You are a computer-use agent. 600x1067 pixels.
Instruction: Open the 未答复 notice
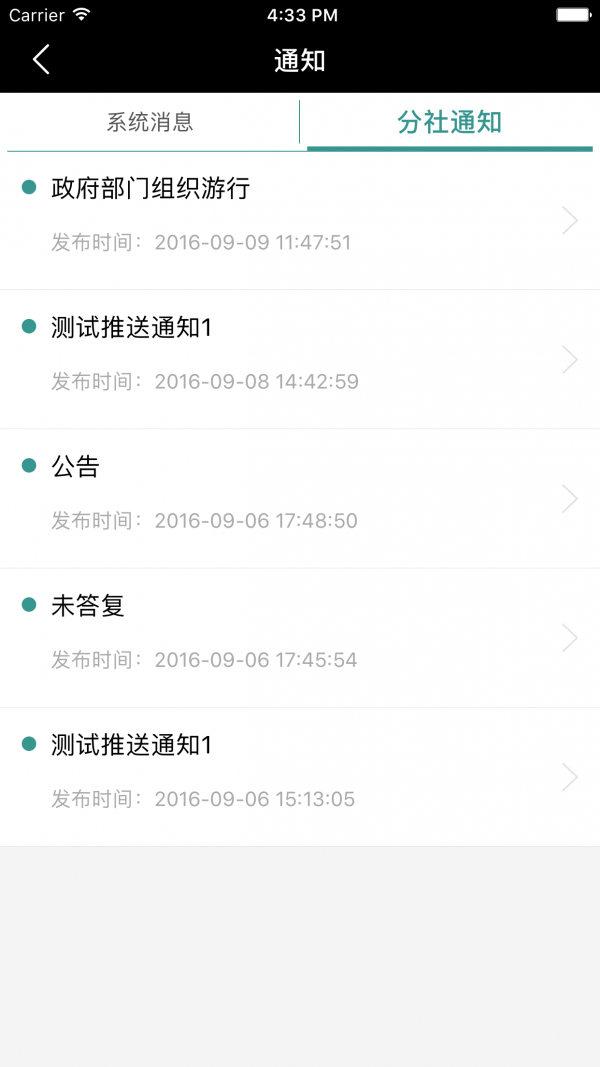(x=300, y=637)
